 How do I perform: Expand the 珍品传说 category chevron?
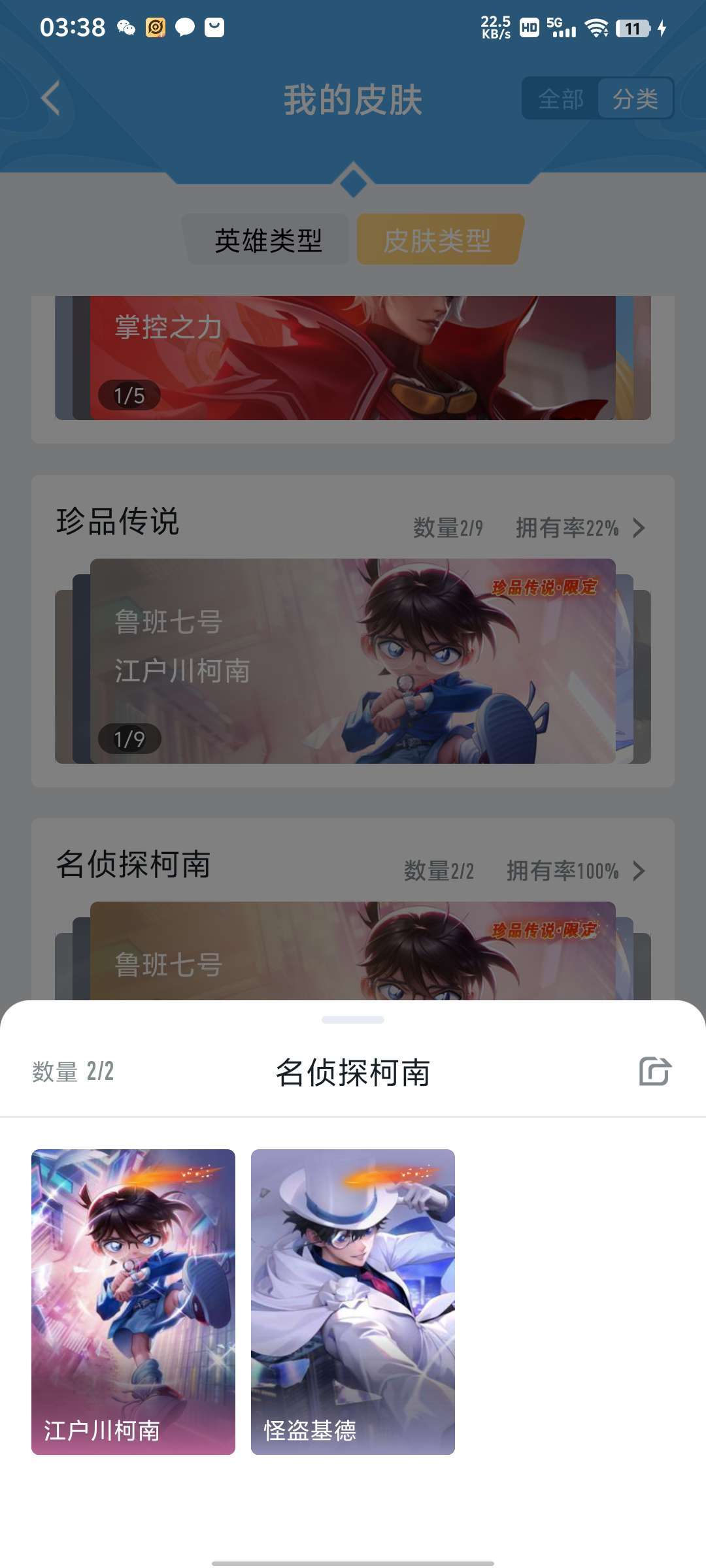639,528
